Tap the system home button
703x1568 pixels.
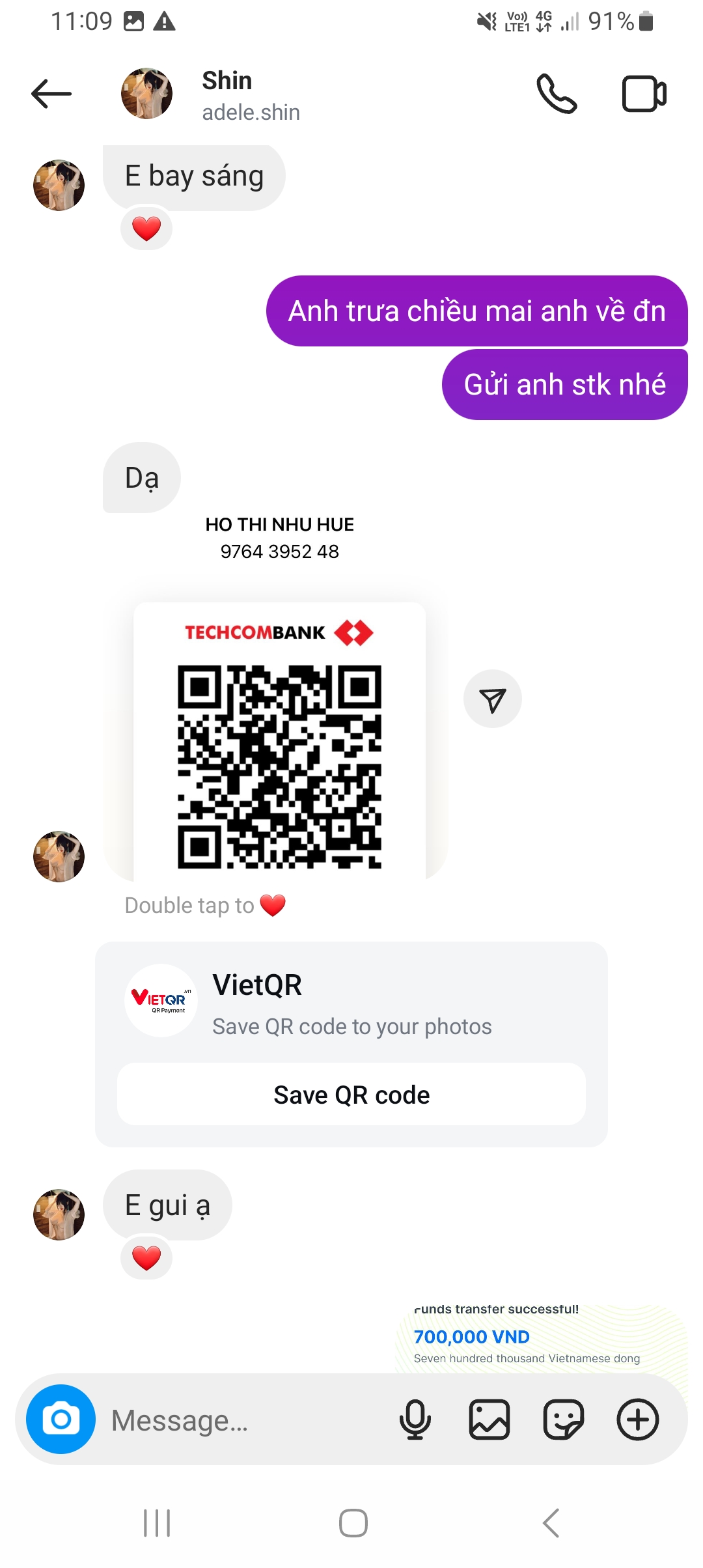point(353,1523)
